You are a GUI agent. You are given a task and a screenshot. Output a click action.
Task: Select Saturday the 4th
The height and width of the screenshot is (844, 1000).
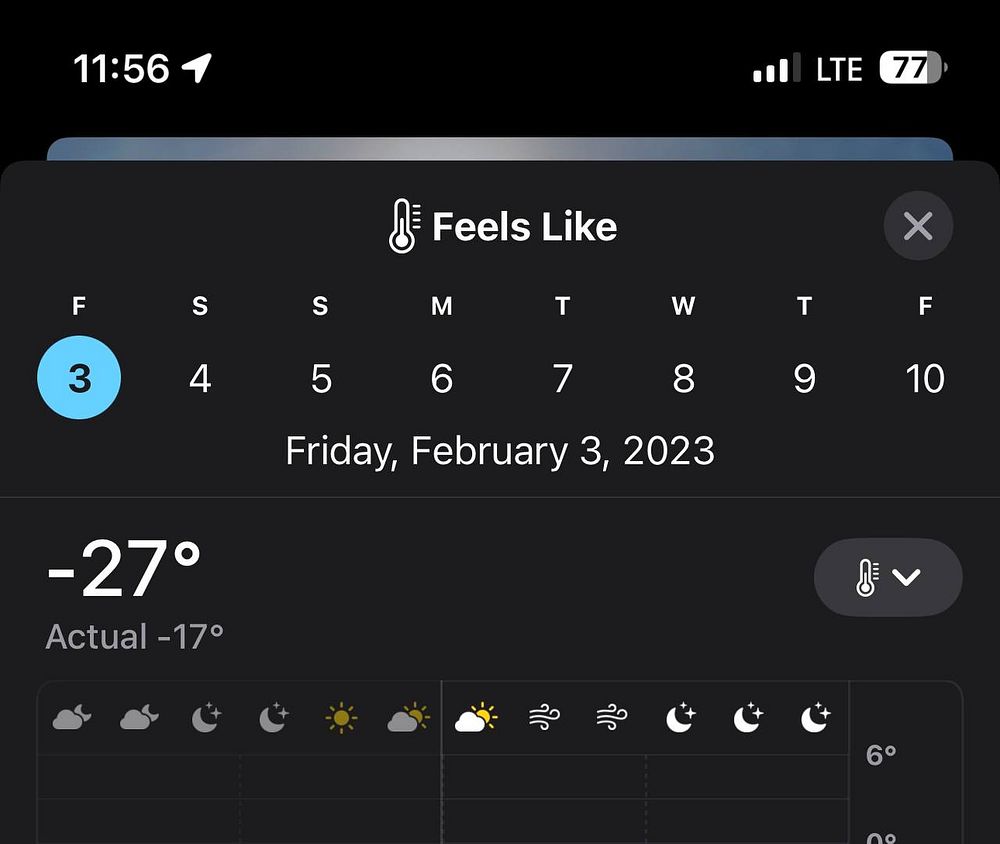(200, 378)
